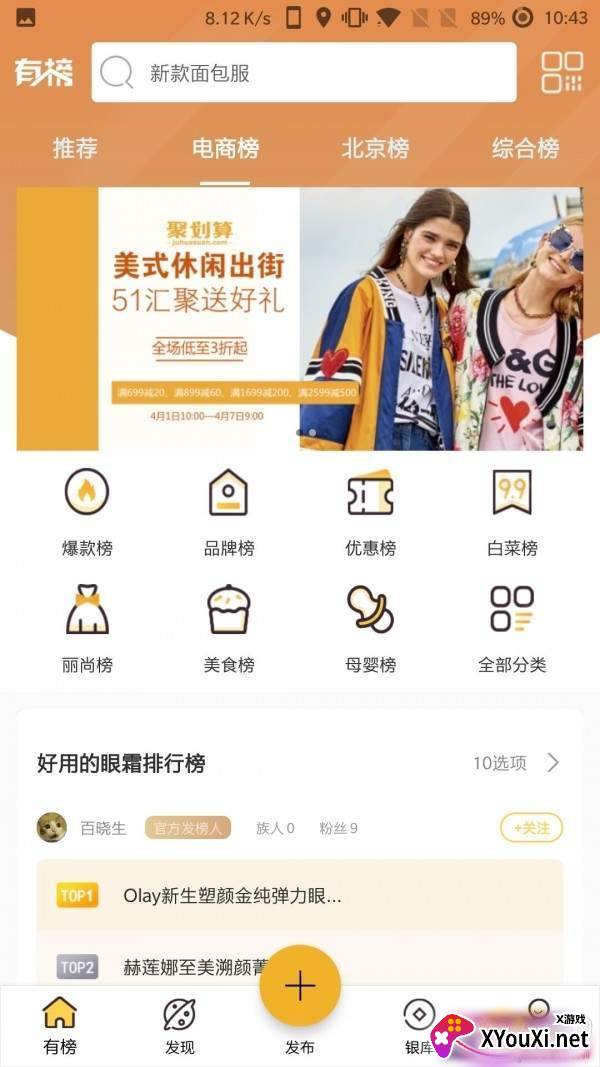Go to the 发现 tab
Screen dimensions: 600x1067
tap(180, 1026)
